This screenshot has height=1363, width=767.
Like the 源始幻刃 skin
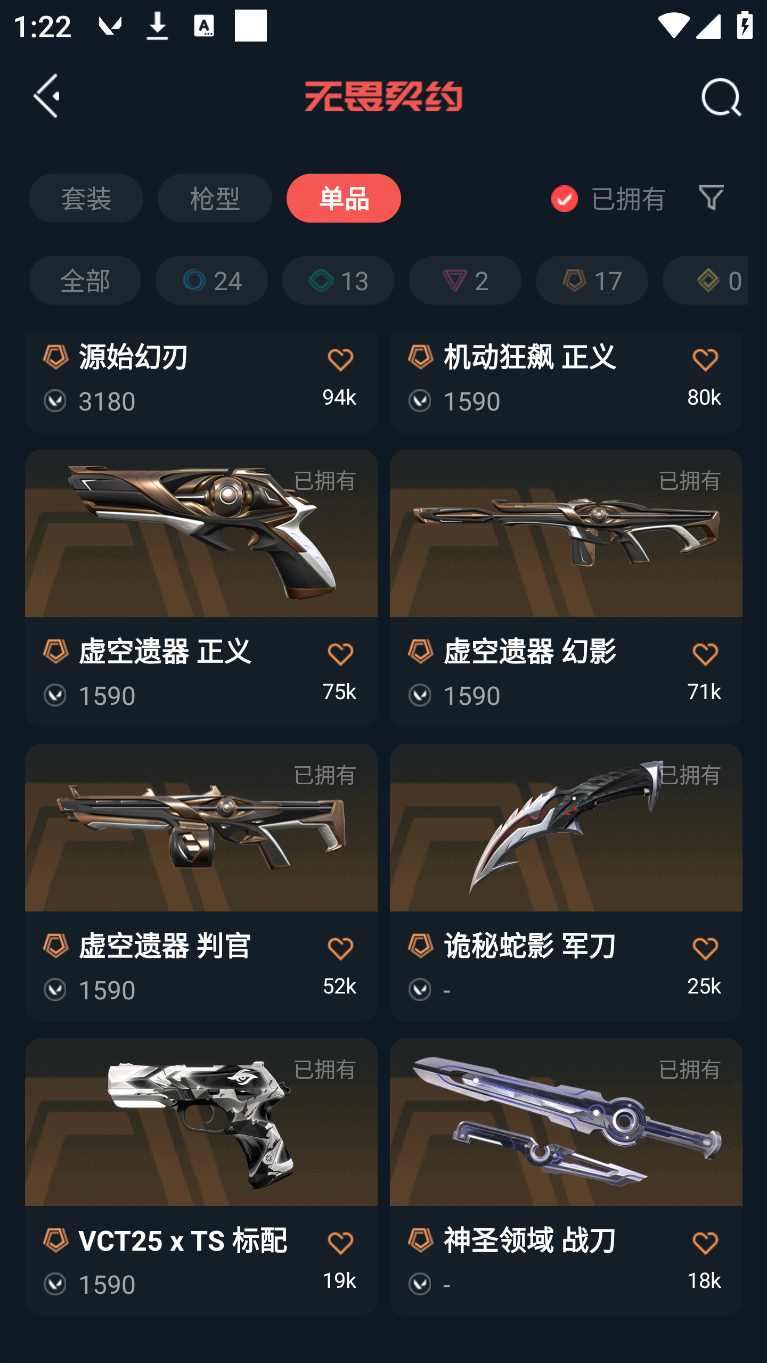340,360
